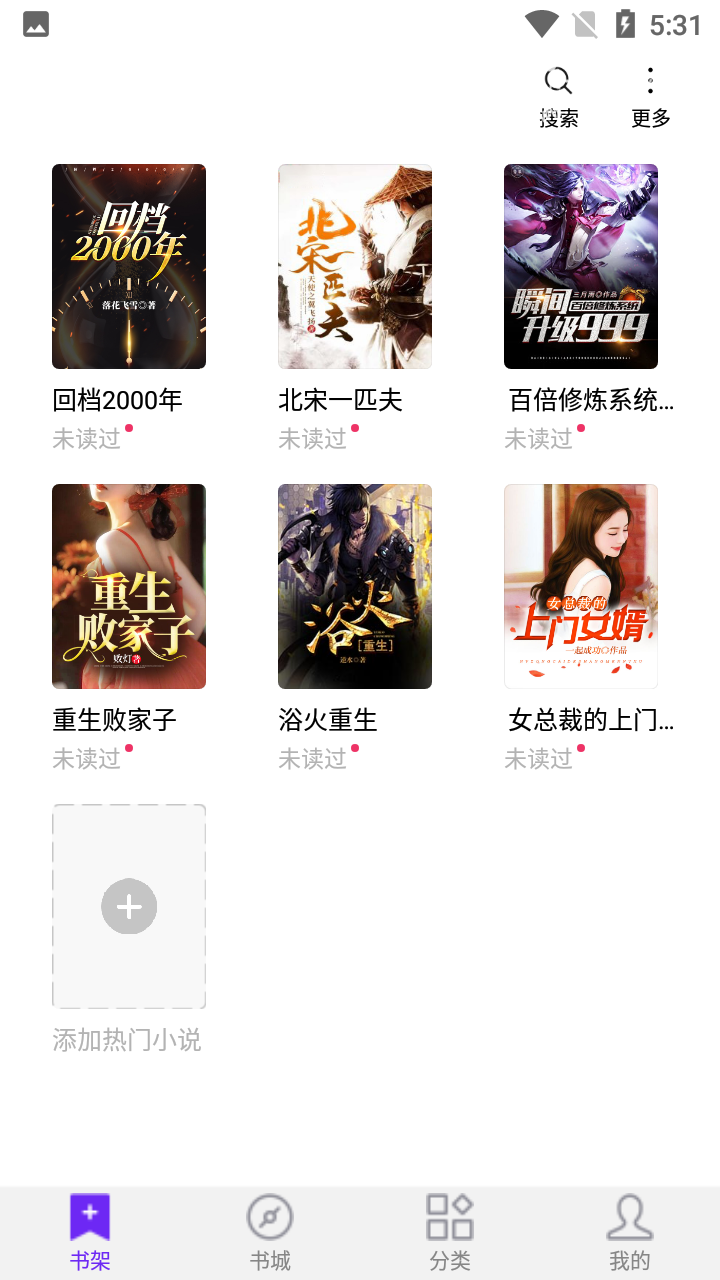Open the novel 女总裁的上门女婿

[581, 587]
